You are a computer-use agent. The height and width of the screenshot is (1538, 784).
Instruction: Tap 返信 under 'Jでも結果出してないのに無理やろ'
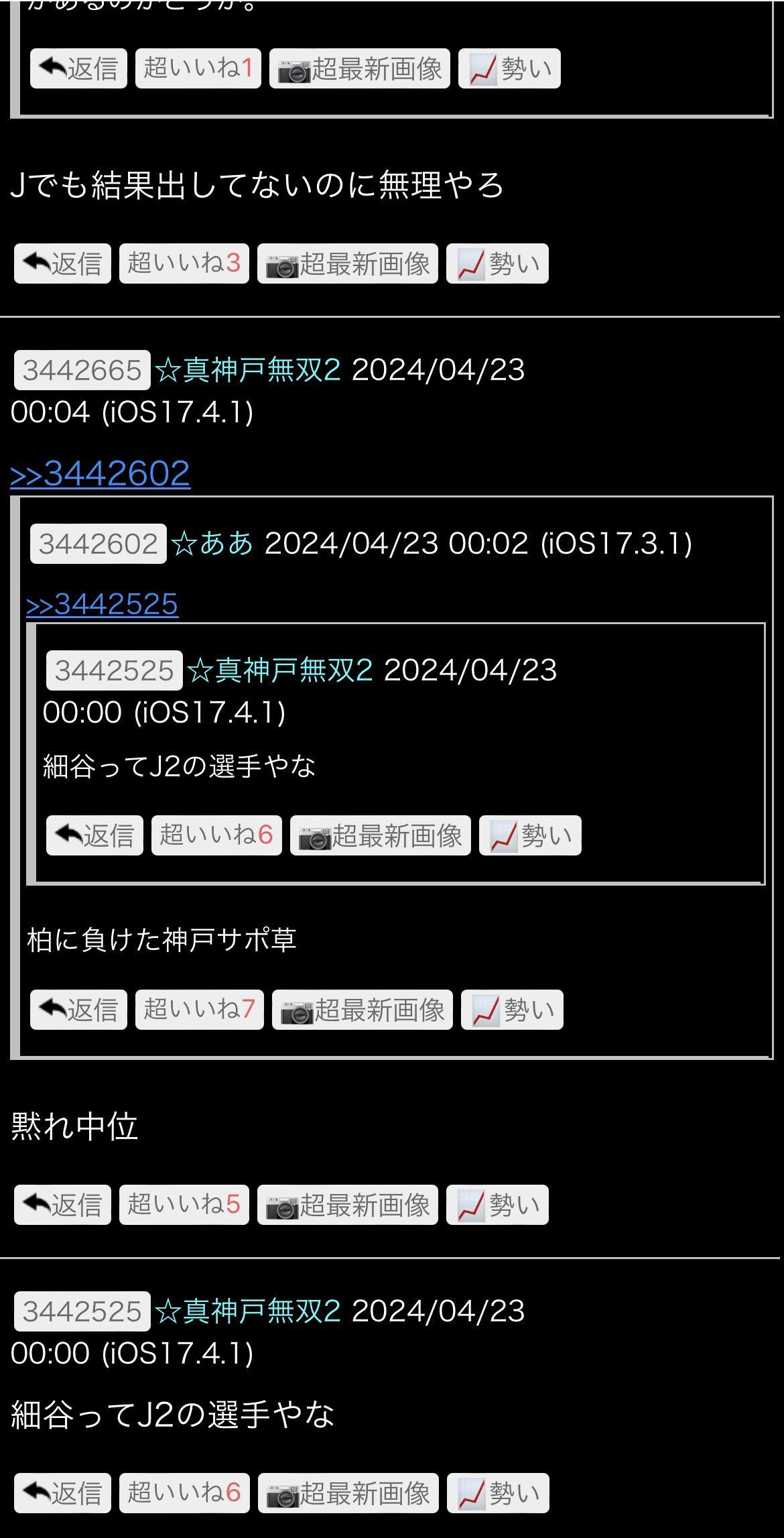(x=62, y=263)
